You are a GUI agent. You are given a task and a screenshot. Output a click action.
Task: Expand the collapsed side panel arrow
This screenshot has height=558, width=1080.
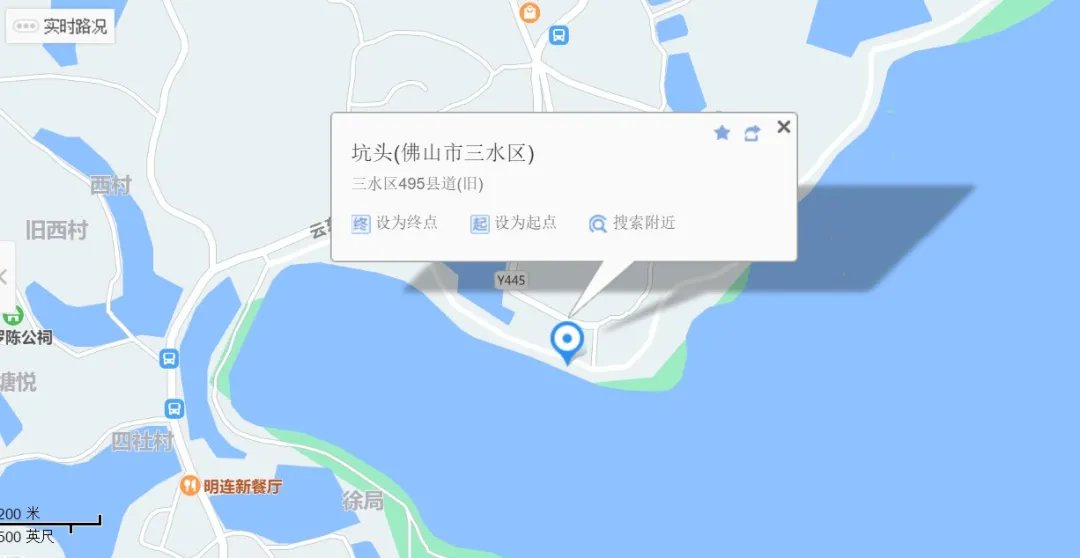[x=4, y=277]
